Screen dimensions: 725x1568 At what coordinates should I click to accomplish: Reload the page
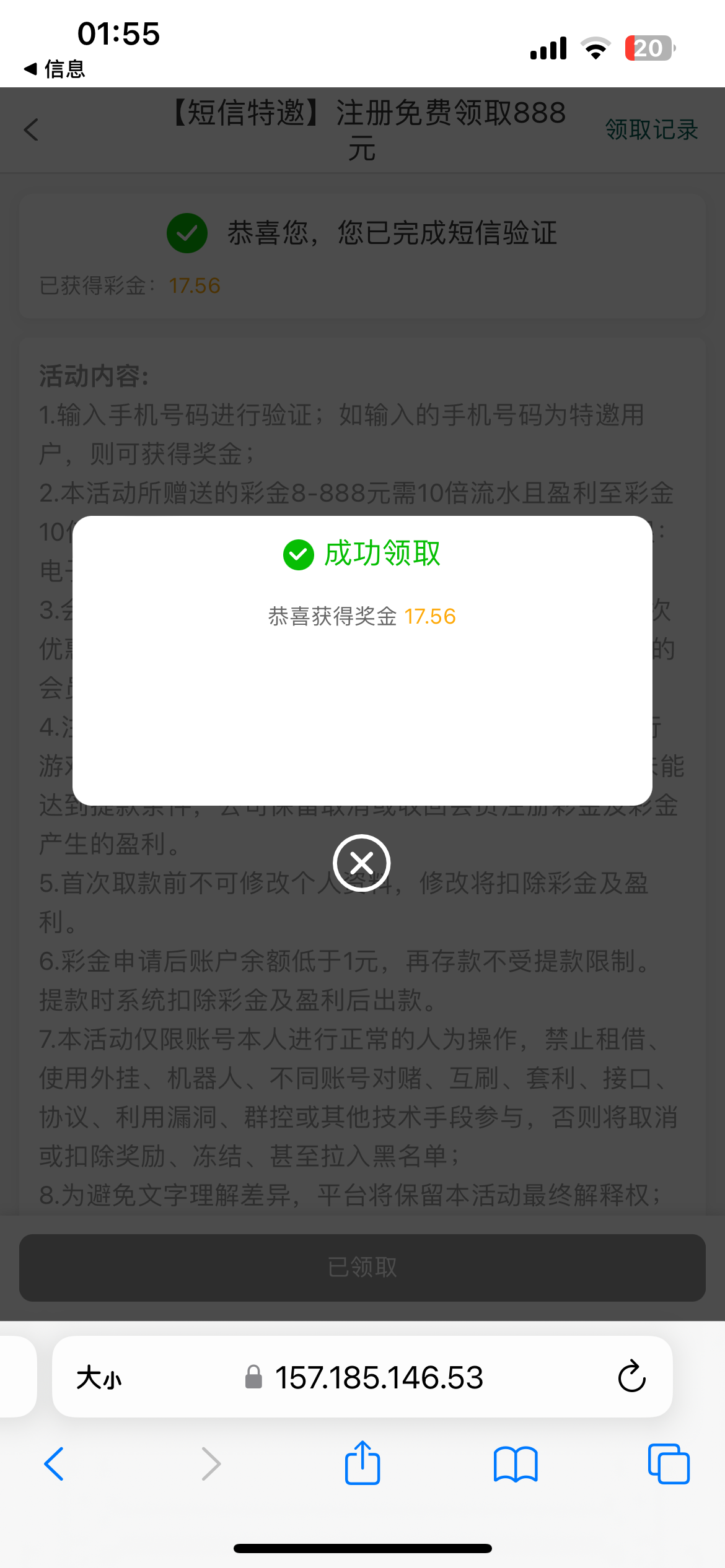[x=631, y=1377]
